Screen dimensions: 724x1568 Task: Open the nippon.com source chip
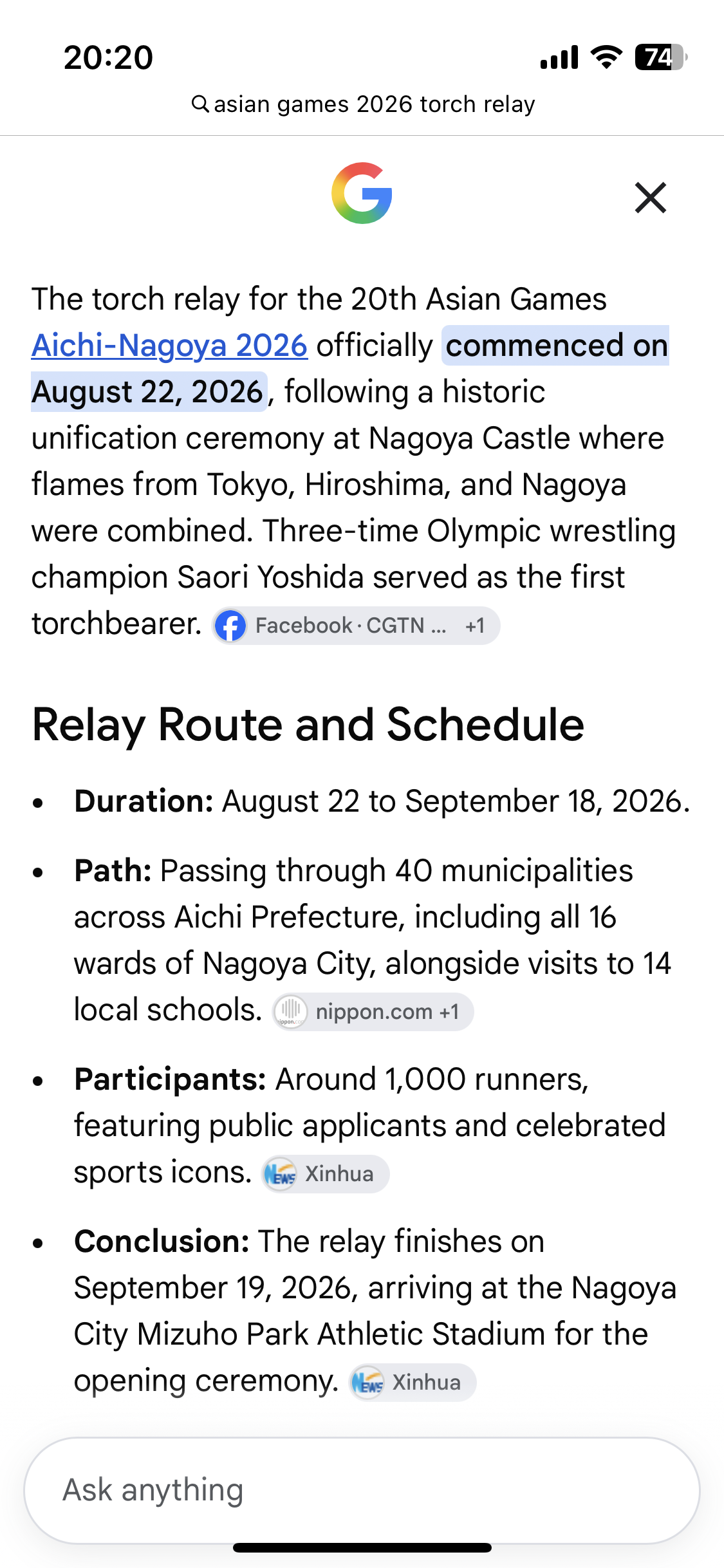click(x=373, y=1012)
